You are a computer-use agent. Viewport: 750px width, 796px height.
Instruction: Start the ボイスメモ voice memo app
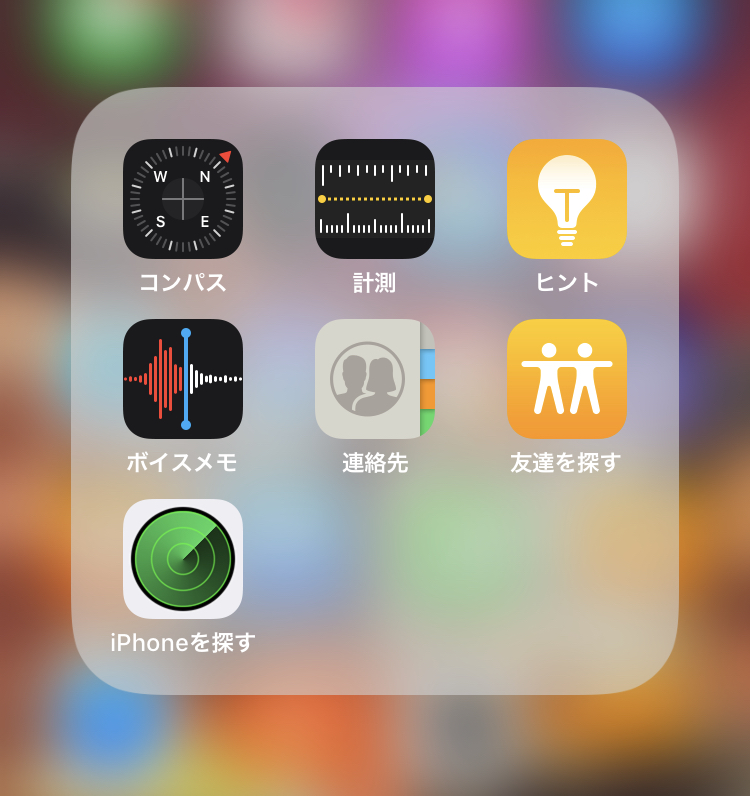(x=183, y=379)
